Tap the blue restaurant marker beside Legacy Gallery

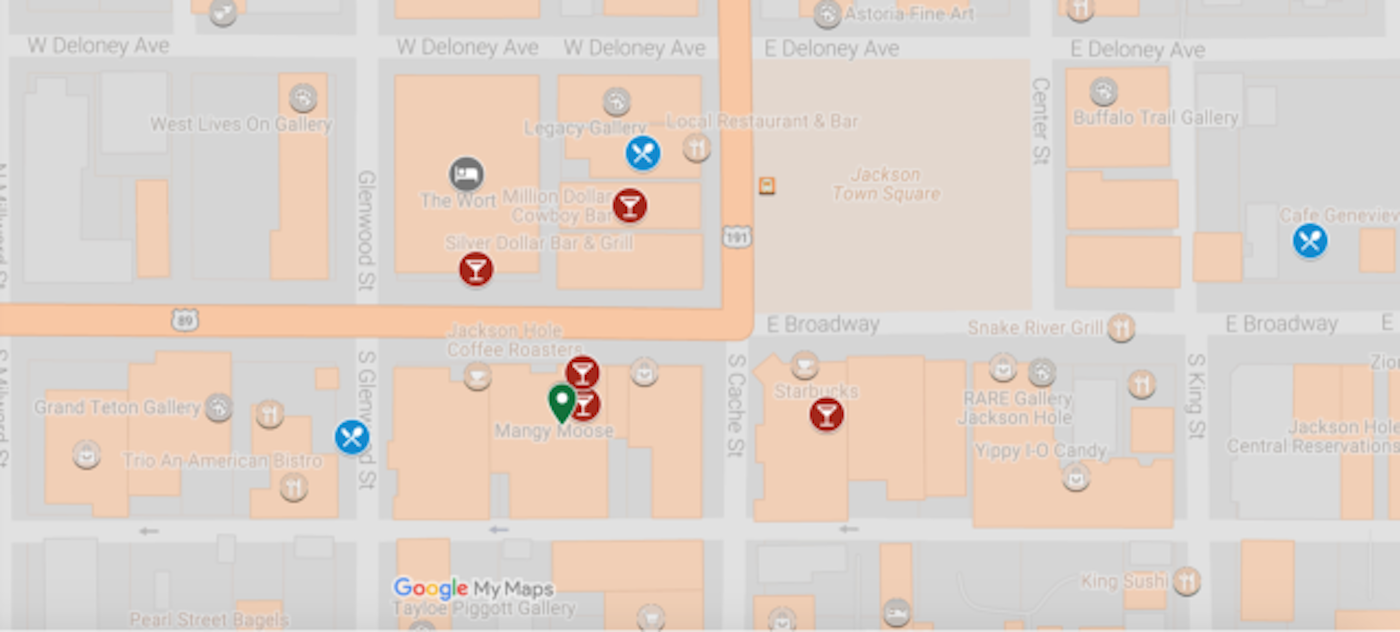click(x=643, y=153)
